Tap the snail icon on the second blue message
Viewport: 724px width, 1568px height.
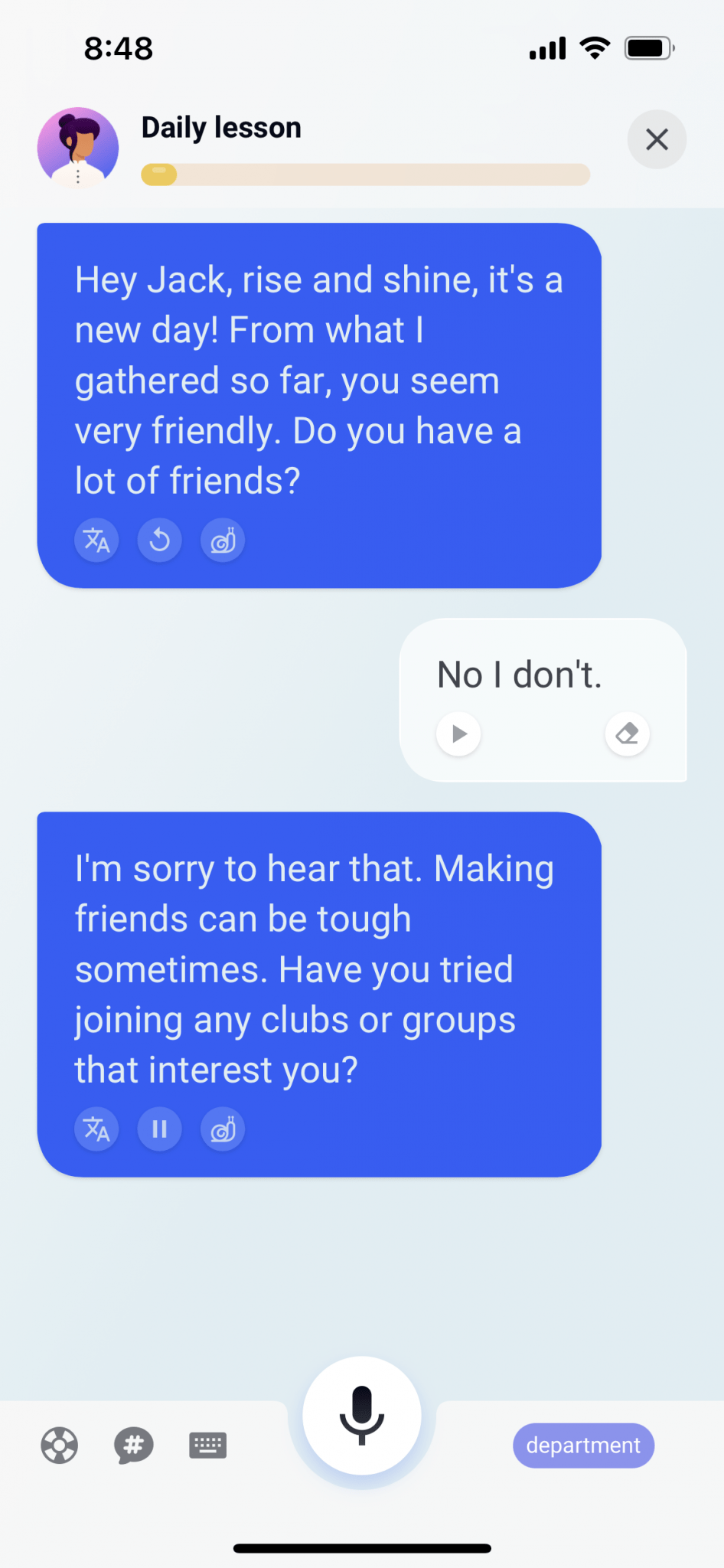click(x=222, y=1129)
